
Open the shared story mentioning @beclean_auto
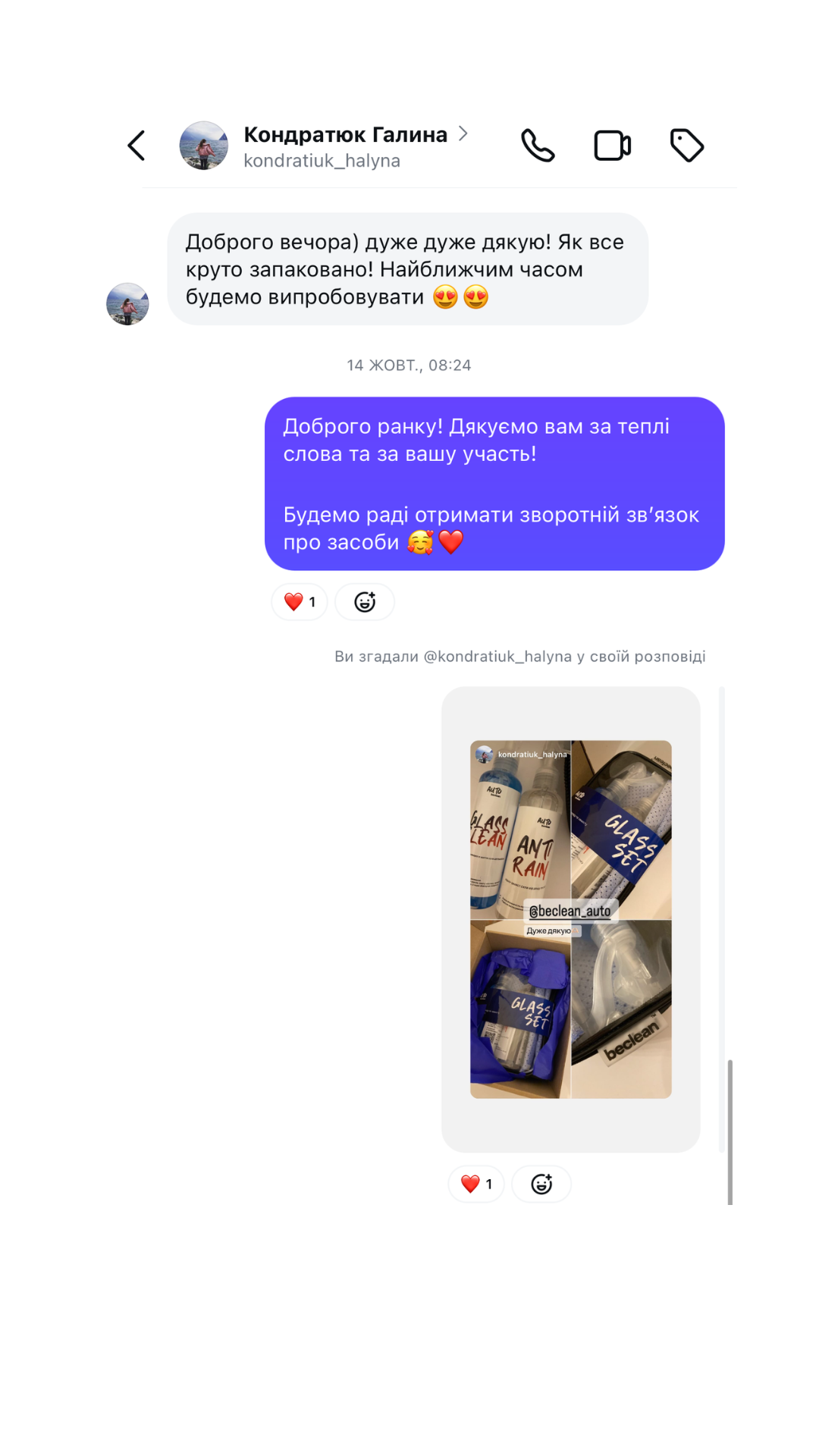[571, 919]
